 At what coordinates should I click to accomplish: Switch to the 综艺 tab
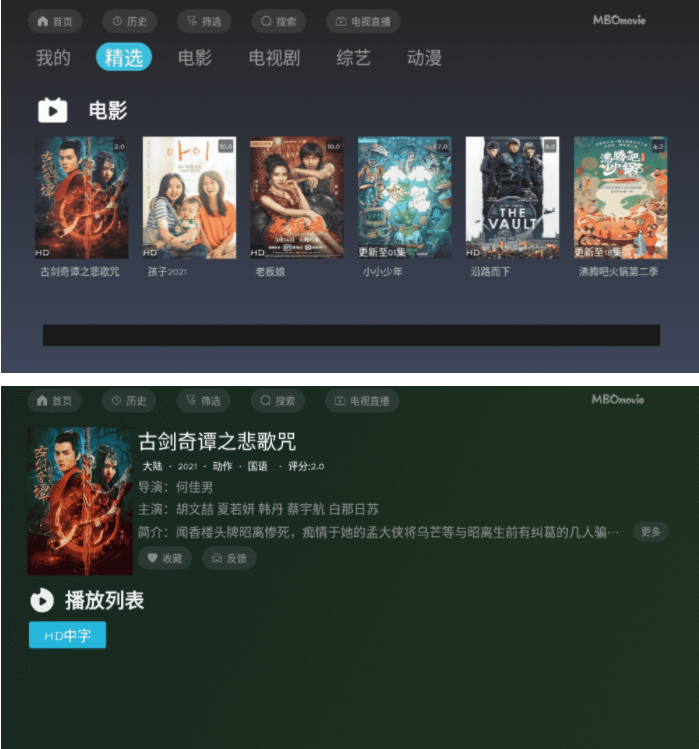pyautogui.click(x=353, y=58)
